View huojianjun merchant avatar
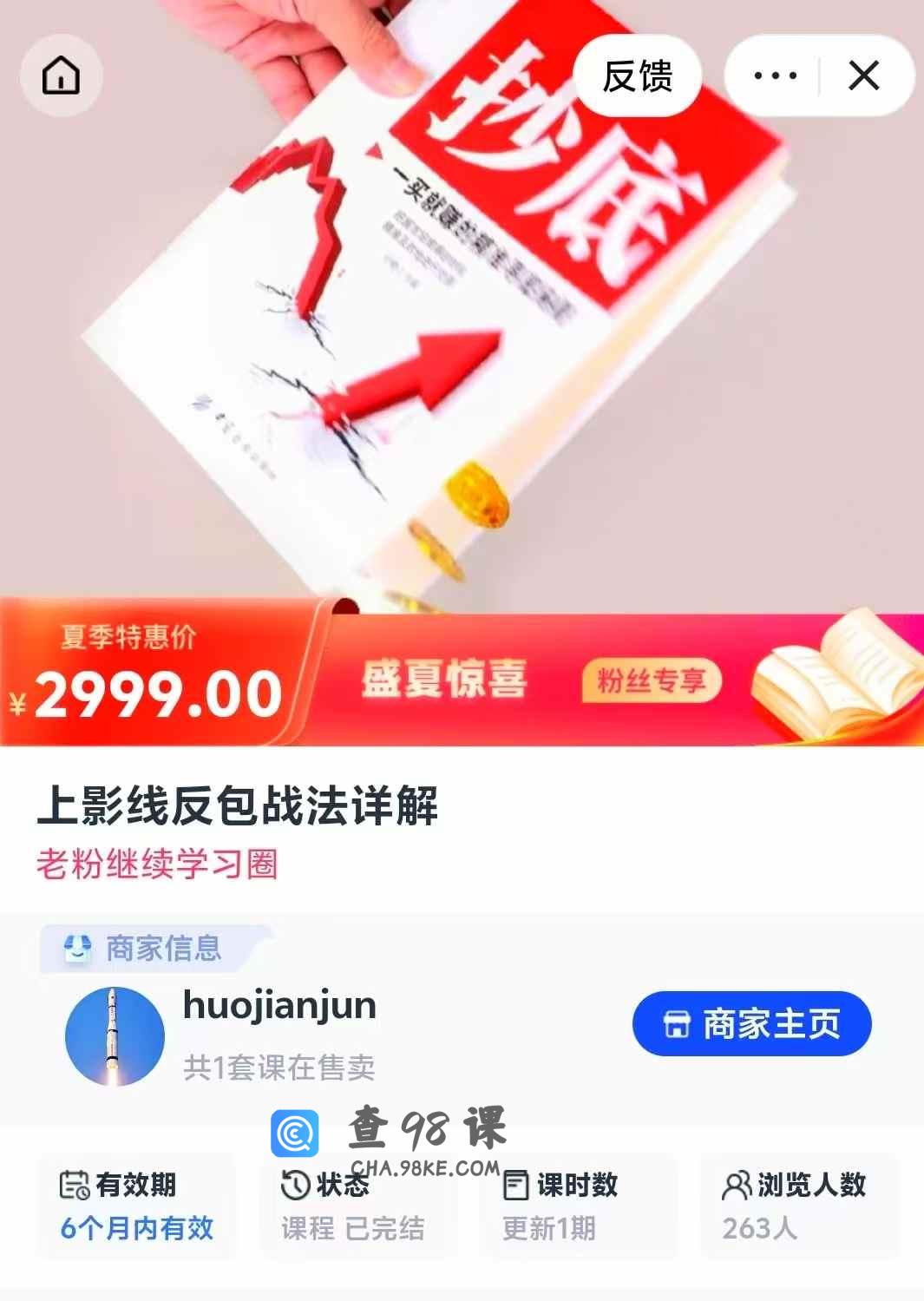The image size is (924, 1301). [x=115, y=1036]
